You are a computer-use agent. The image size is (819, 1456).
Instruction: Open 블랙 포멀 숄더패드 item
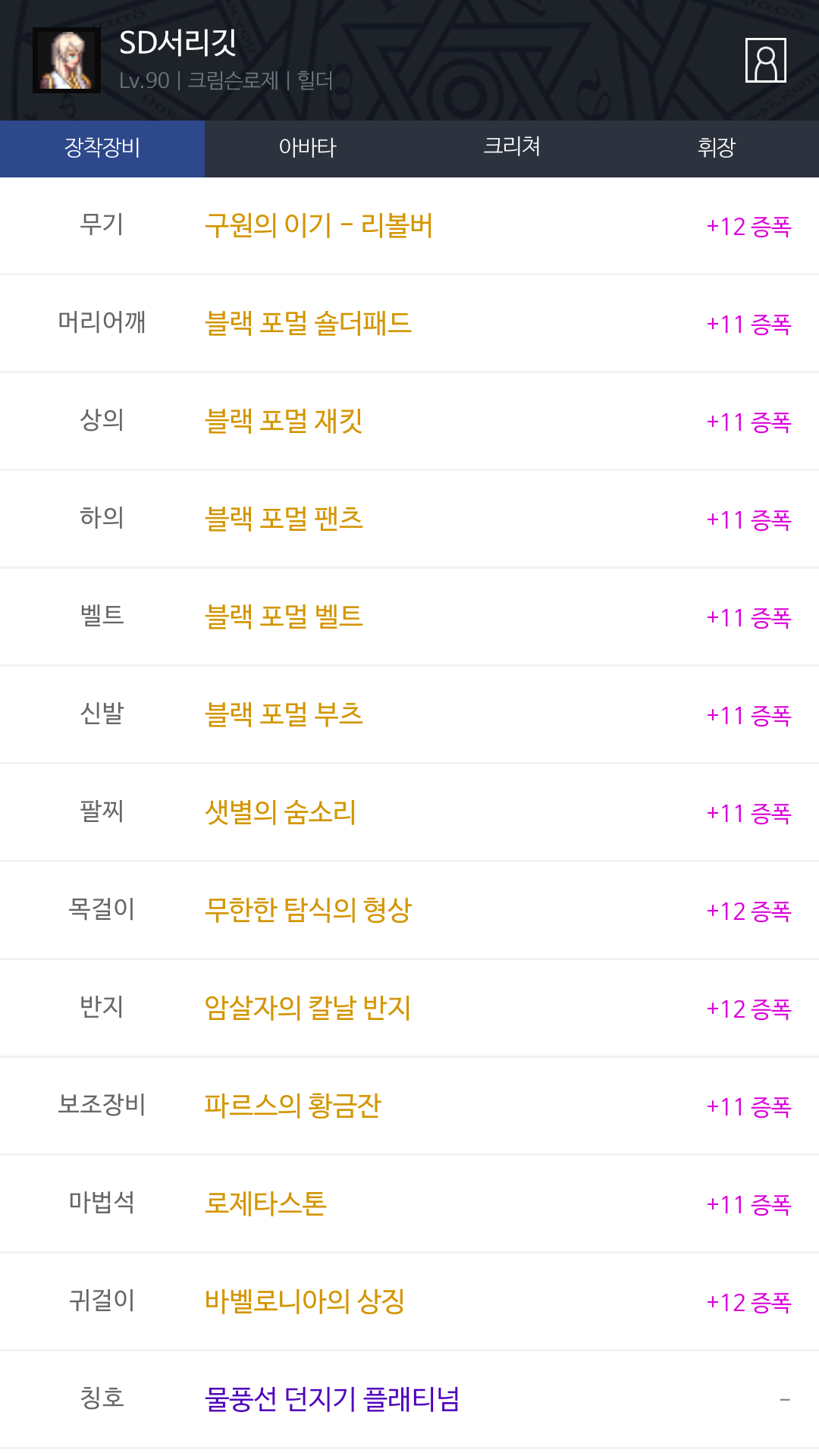(x=308, y=324)
